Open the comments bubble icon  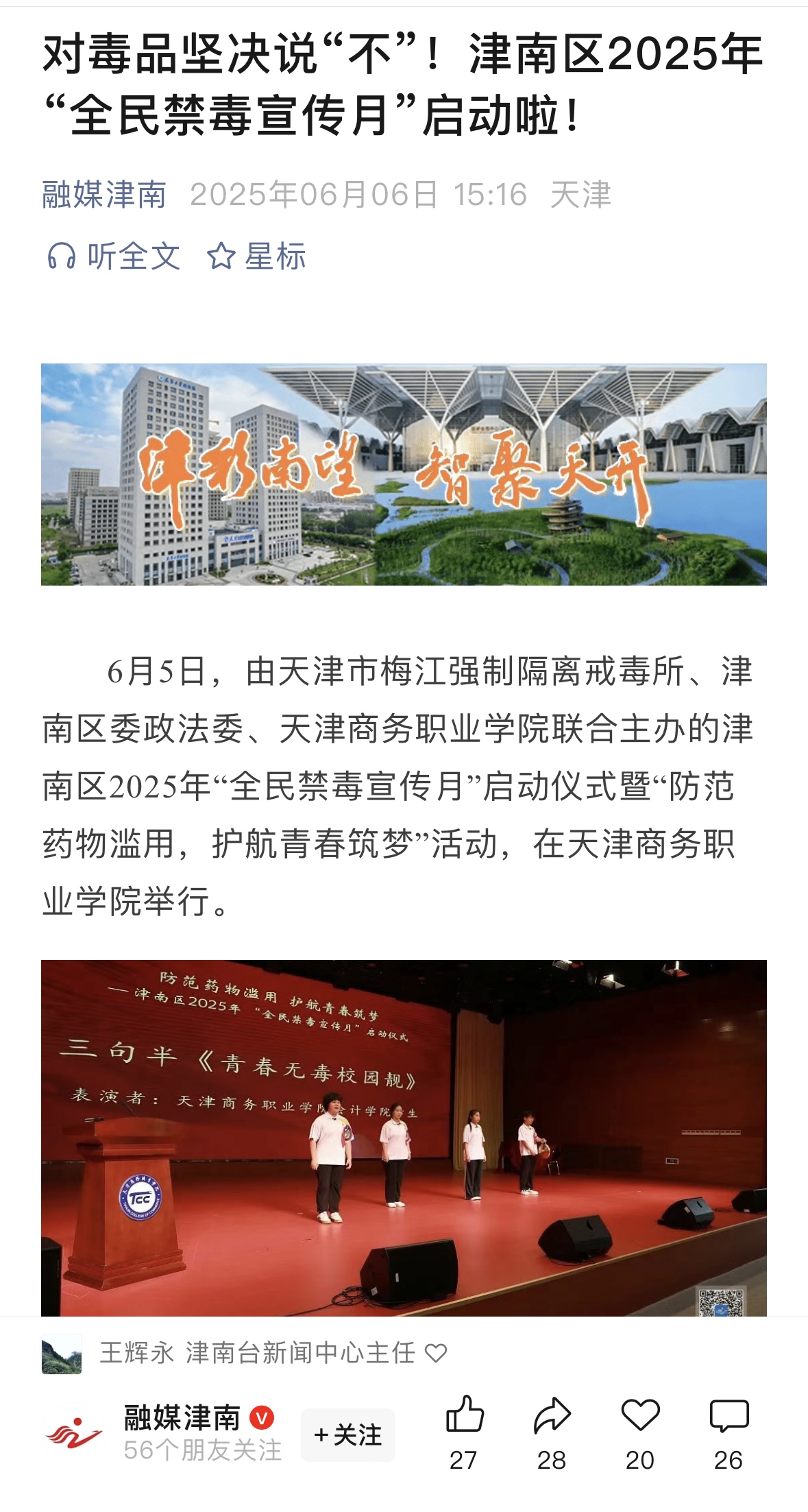[x=729, y=1416]
